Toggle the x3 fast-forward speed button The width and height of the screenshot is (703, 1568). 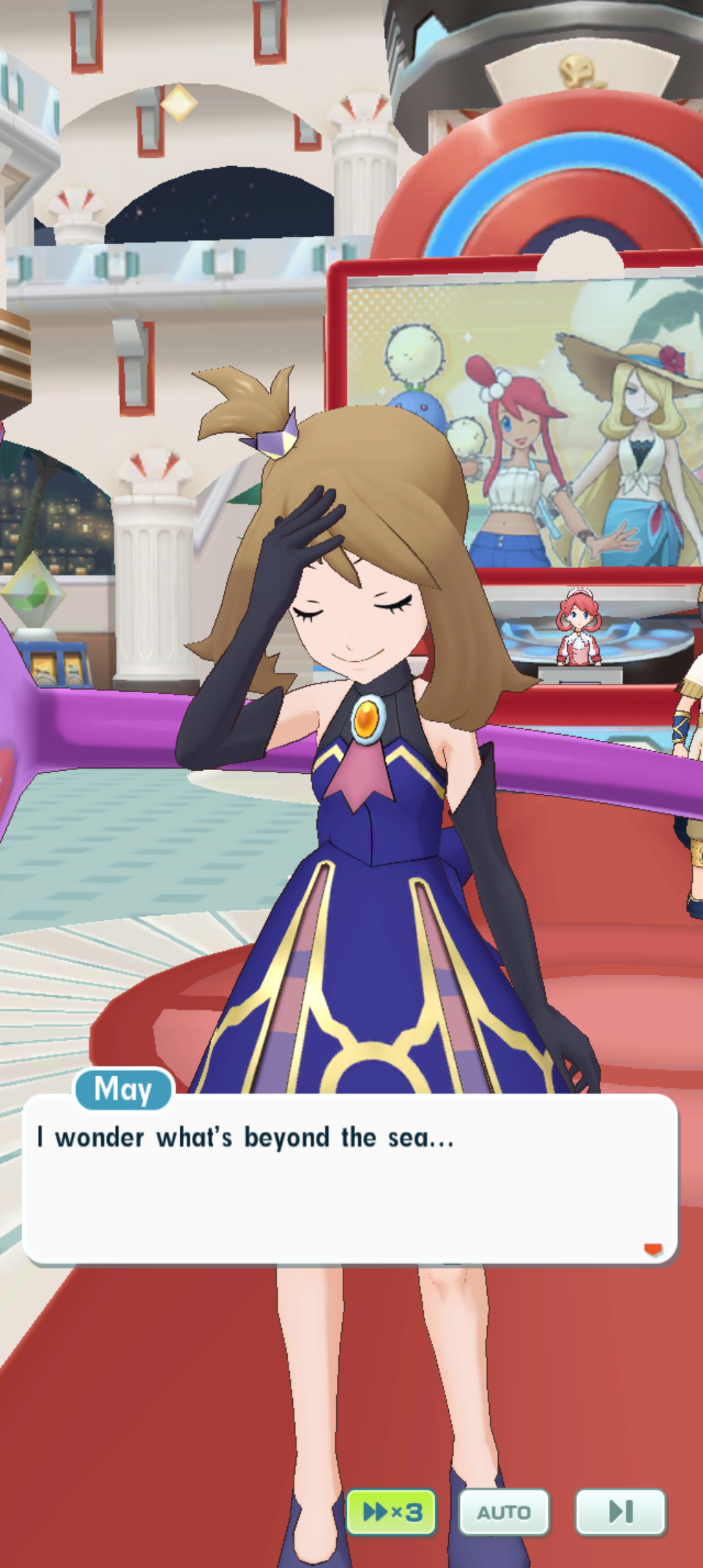point(391,1512)
